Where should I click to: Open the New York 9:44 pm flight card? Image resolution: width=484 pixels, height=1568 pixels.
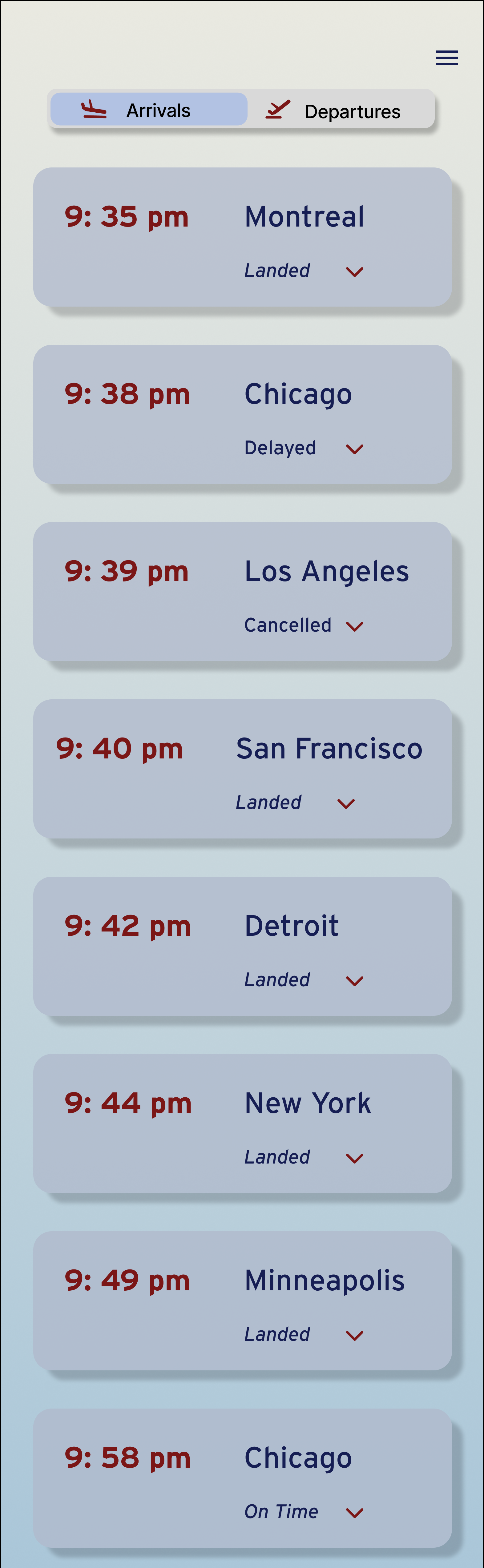tap(242, 1124)
